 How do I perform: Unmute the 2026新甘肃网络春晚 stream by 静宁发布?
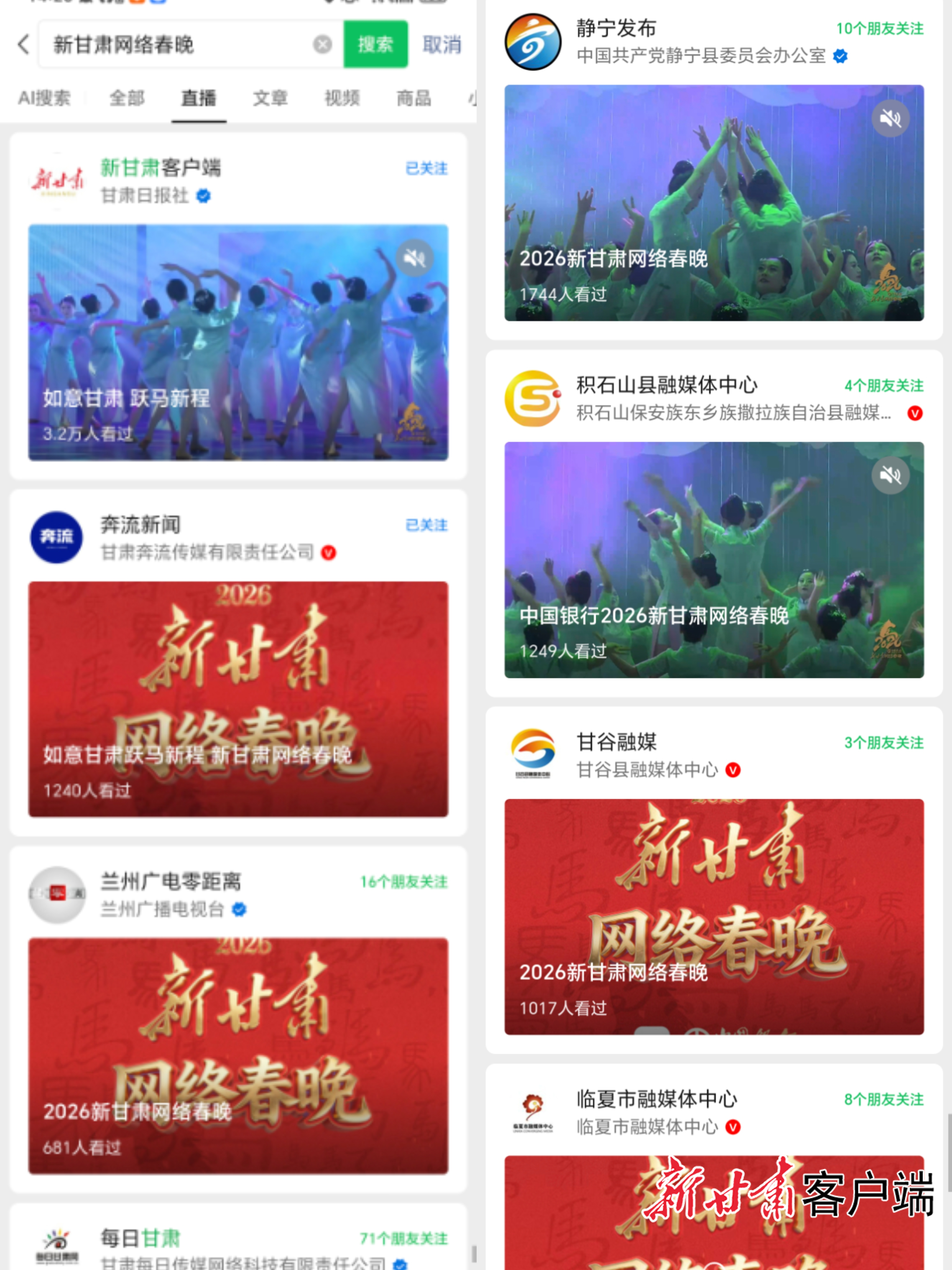[x=890, y=119]
